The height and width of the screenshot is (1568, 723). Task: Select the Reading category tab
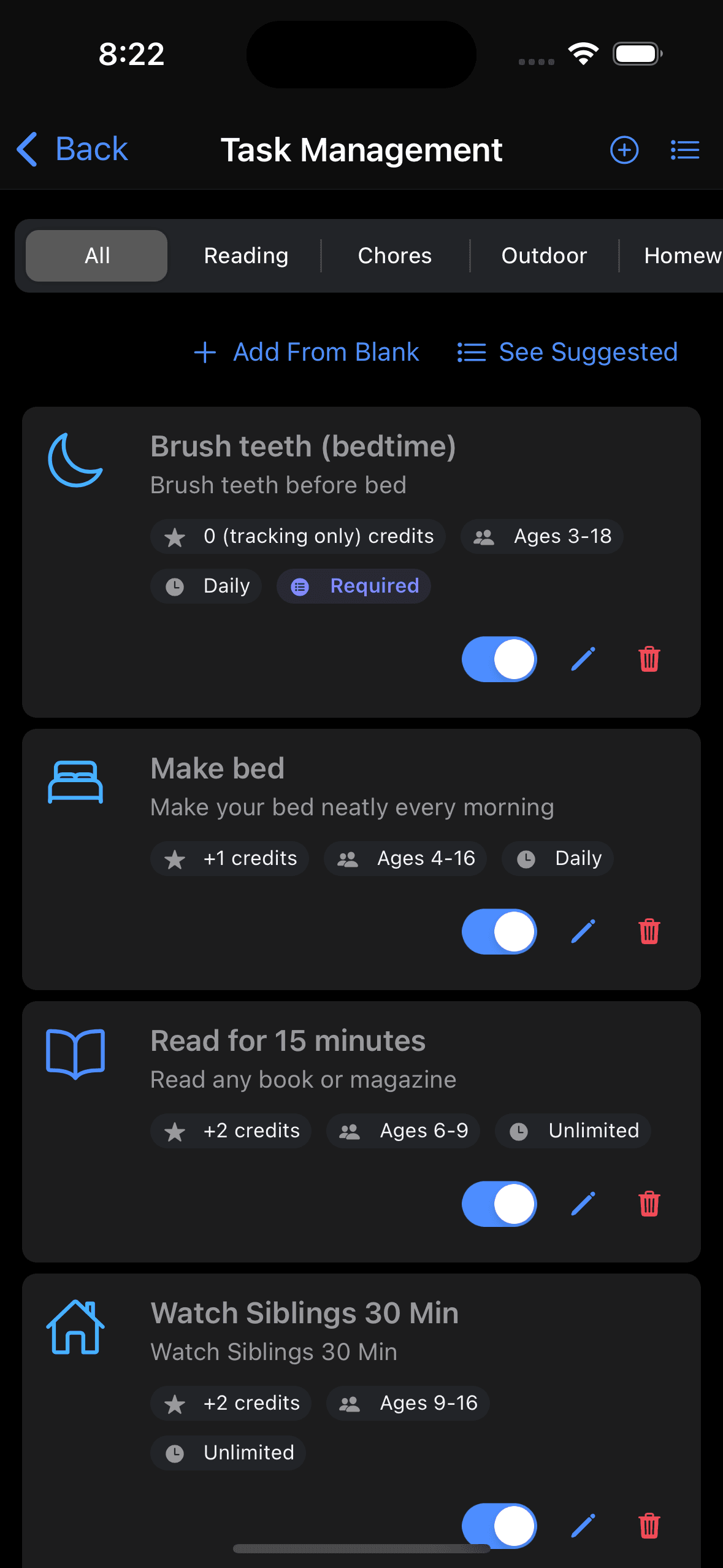click(245, 255)
